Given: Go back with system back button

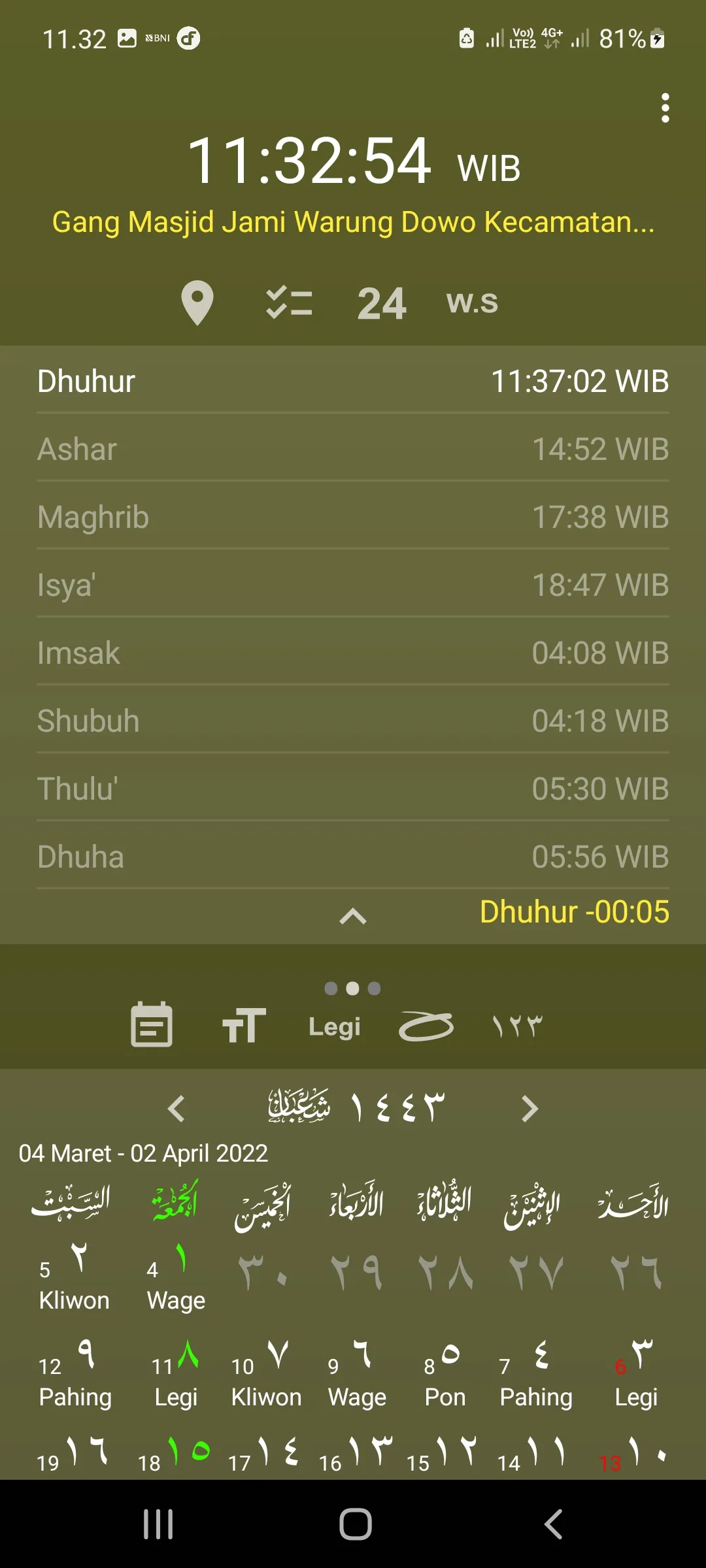Looking at the screenshot, I should 553,1524.
